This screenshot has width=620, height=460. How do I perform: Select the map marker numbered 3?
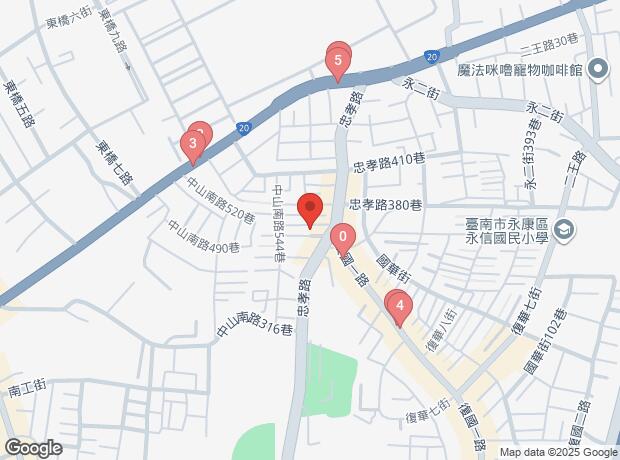pos(192,146)
